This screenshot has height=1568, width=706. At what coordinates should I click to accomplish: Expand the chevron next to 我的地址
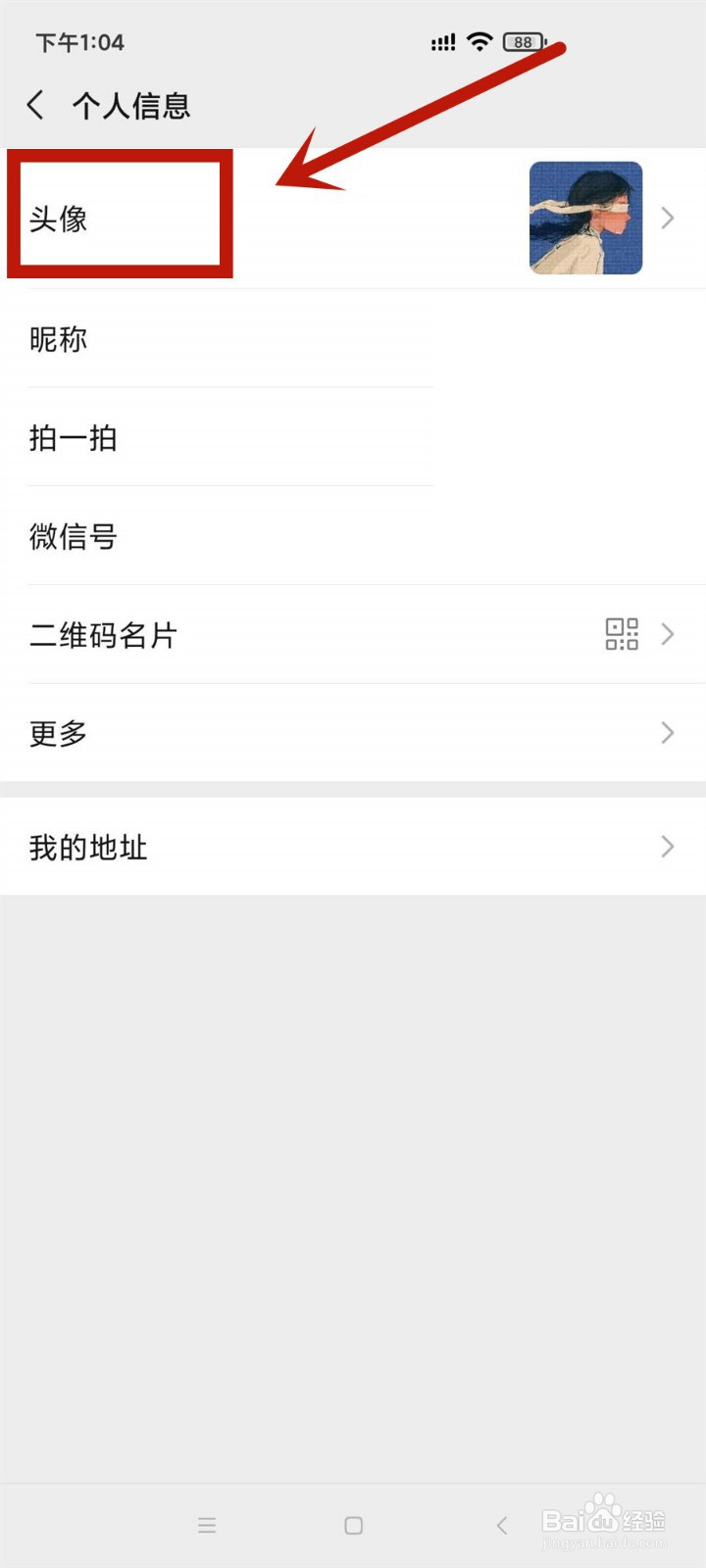[668, 847]
